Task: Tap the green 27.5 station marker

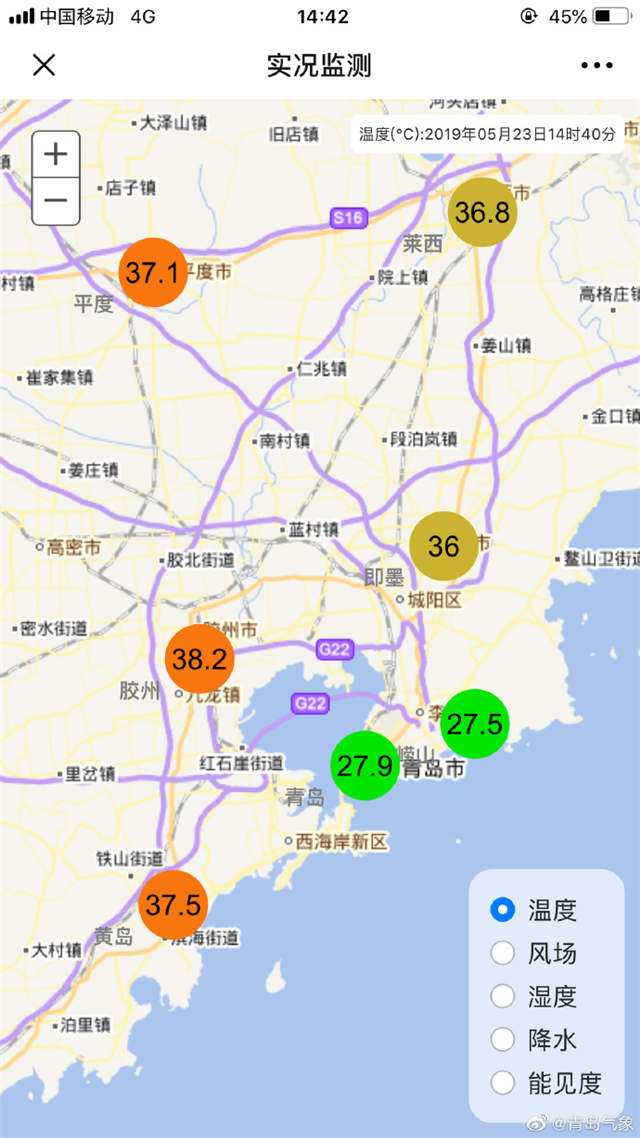Action: pyautogui.click(x=475, y=724)
